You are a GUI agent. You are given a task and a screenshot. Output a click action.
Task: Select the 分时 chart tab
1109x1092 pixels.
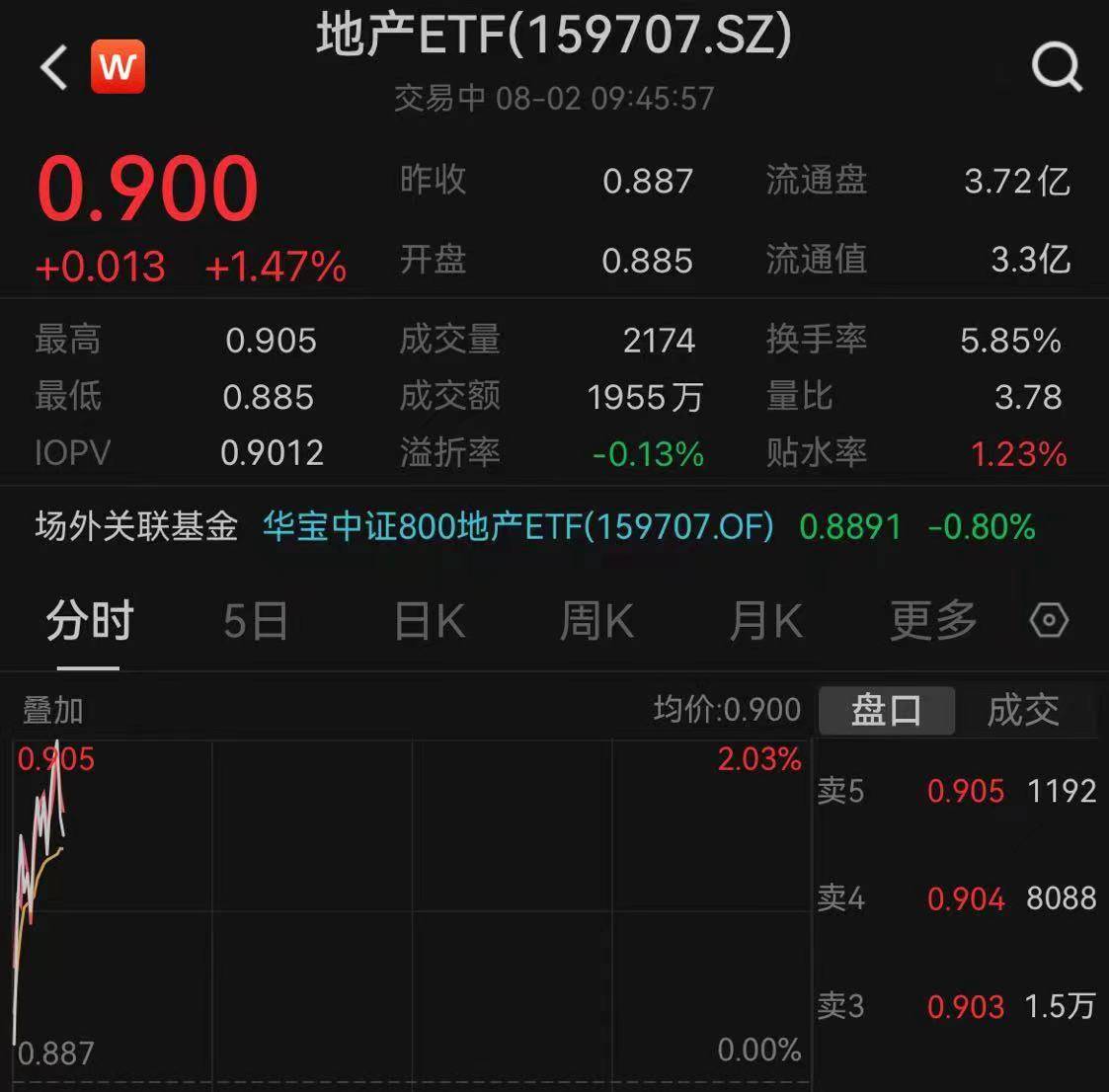(x=89, y=622)
